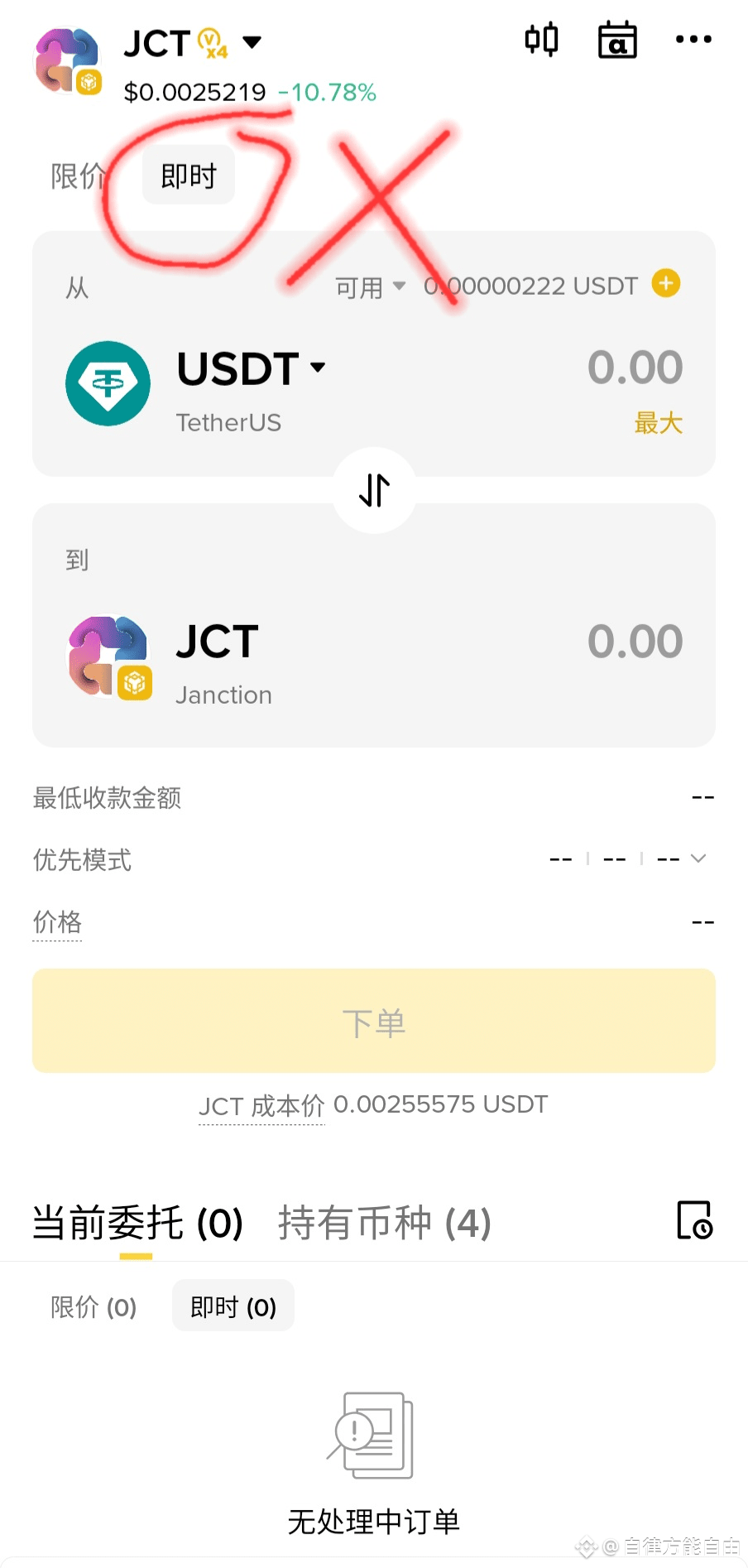Switch to the 持有币种 (4) tab
Viewport: 748px width, 1568px height.
(x=385, y=1223)
